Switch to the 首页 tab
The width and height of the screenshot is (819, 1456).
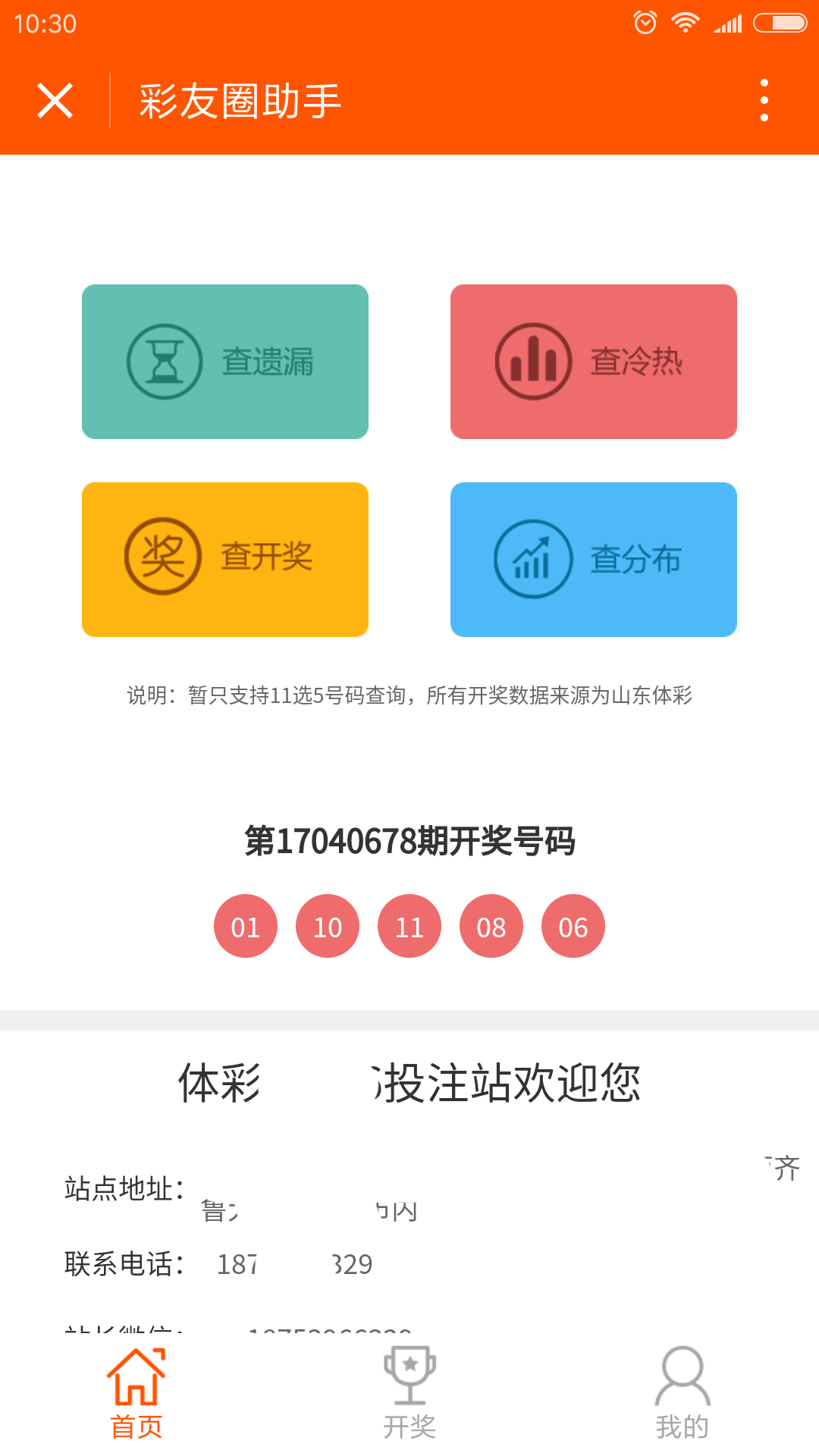136,1394
